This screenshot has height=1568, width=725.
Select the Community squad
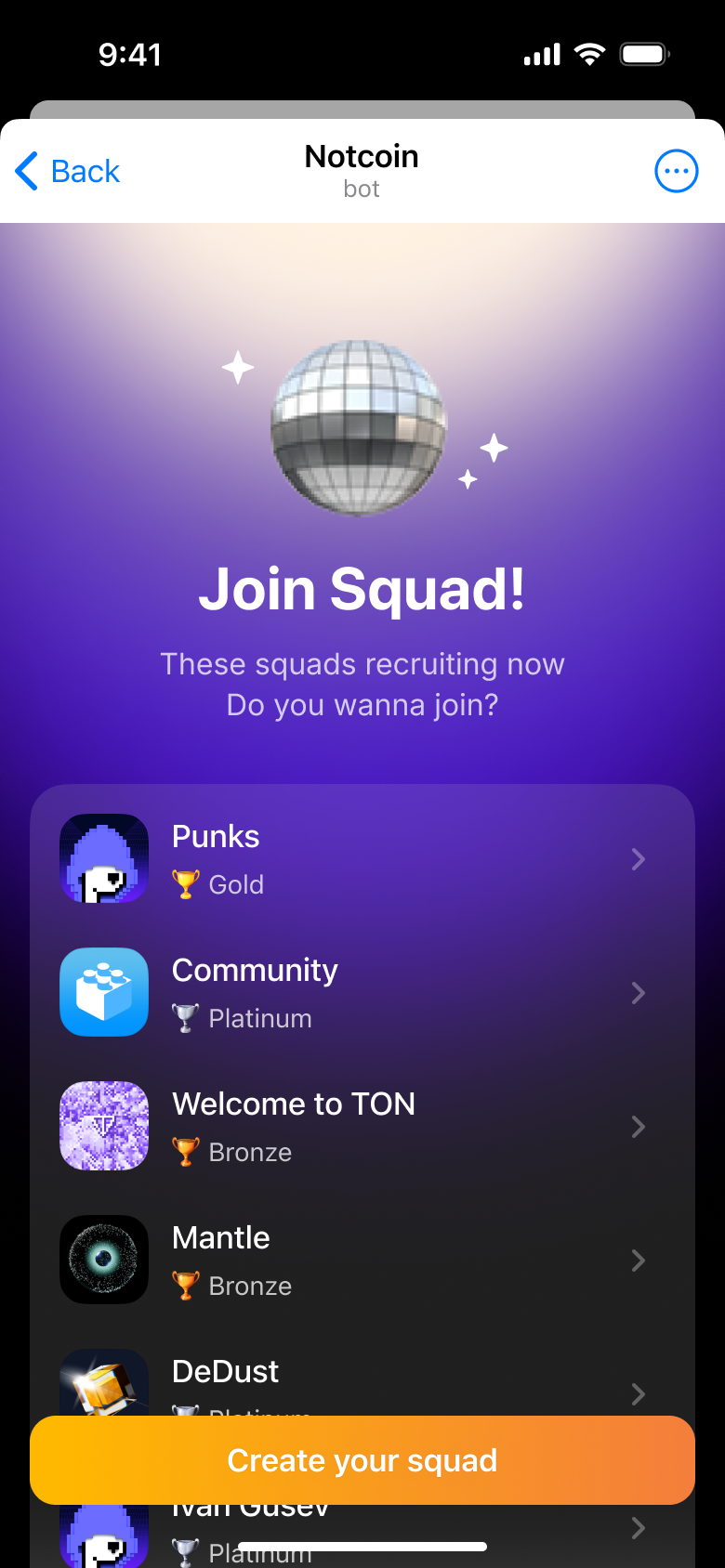362,993
